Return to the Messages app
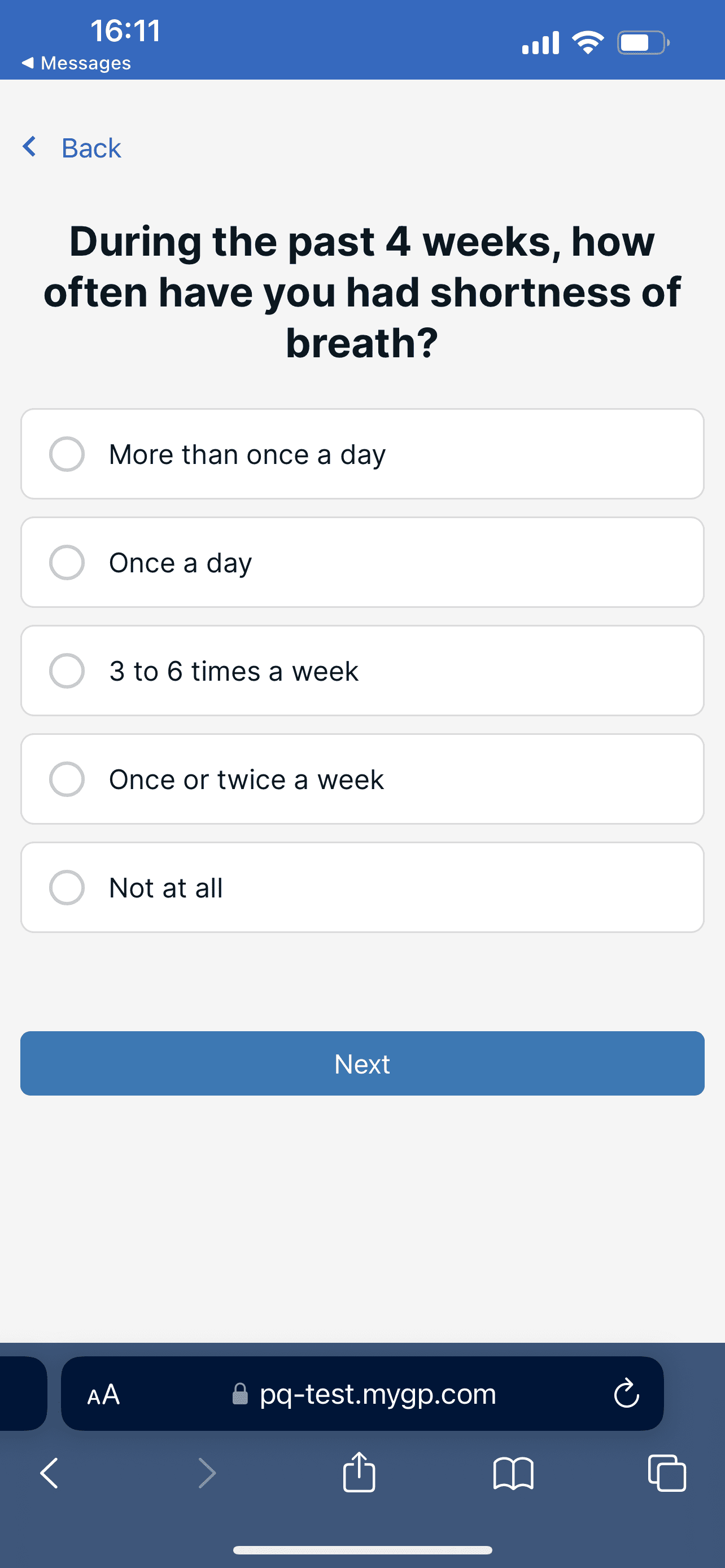This screenshot has height=1568, width=725. click(76, 63)
